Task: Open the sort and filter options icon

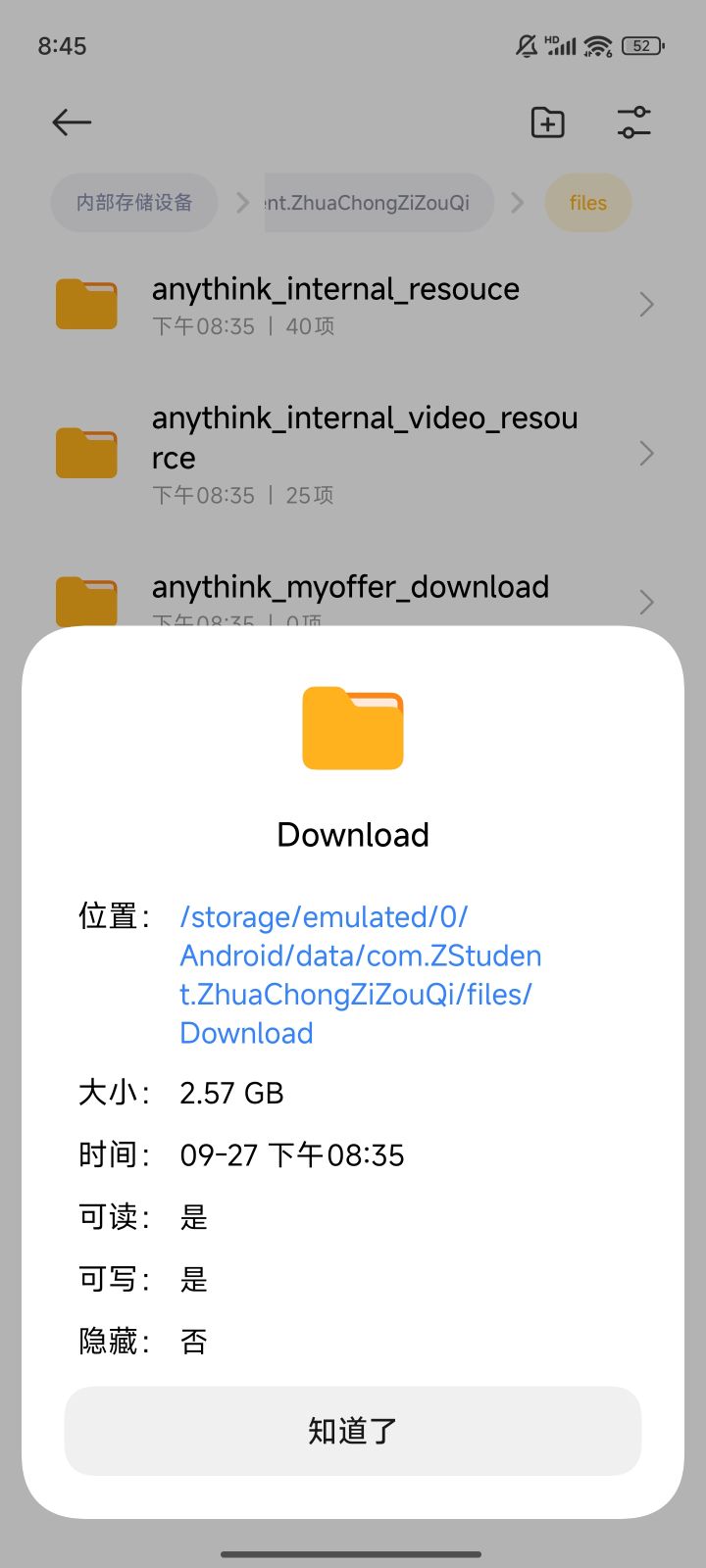Action: (633, 122)
